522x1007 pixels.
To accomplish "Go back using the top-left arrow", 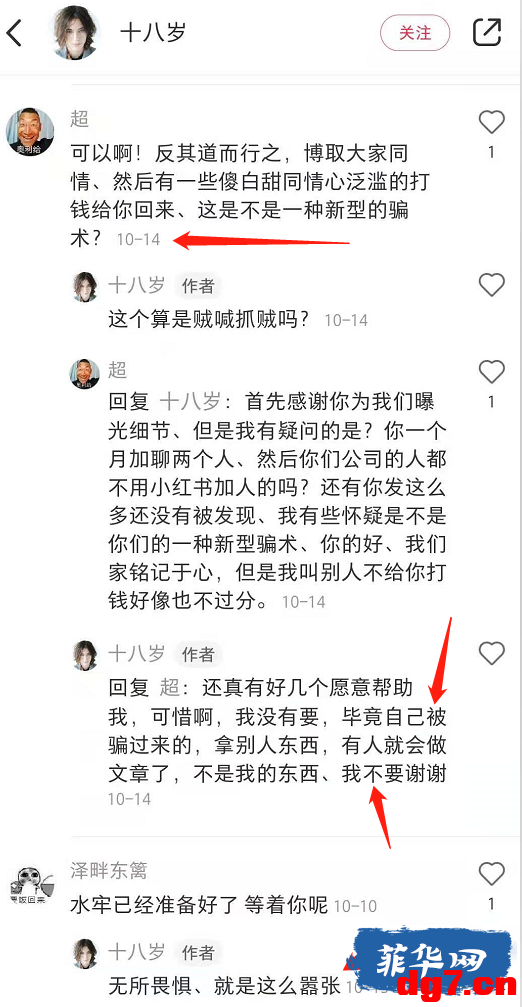I will [x=15, y=33].
